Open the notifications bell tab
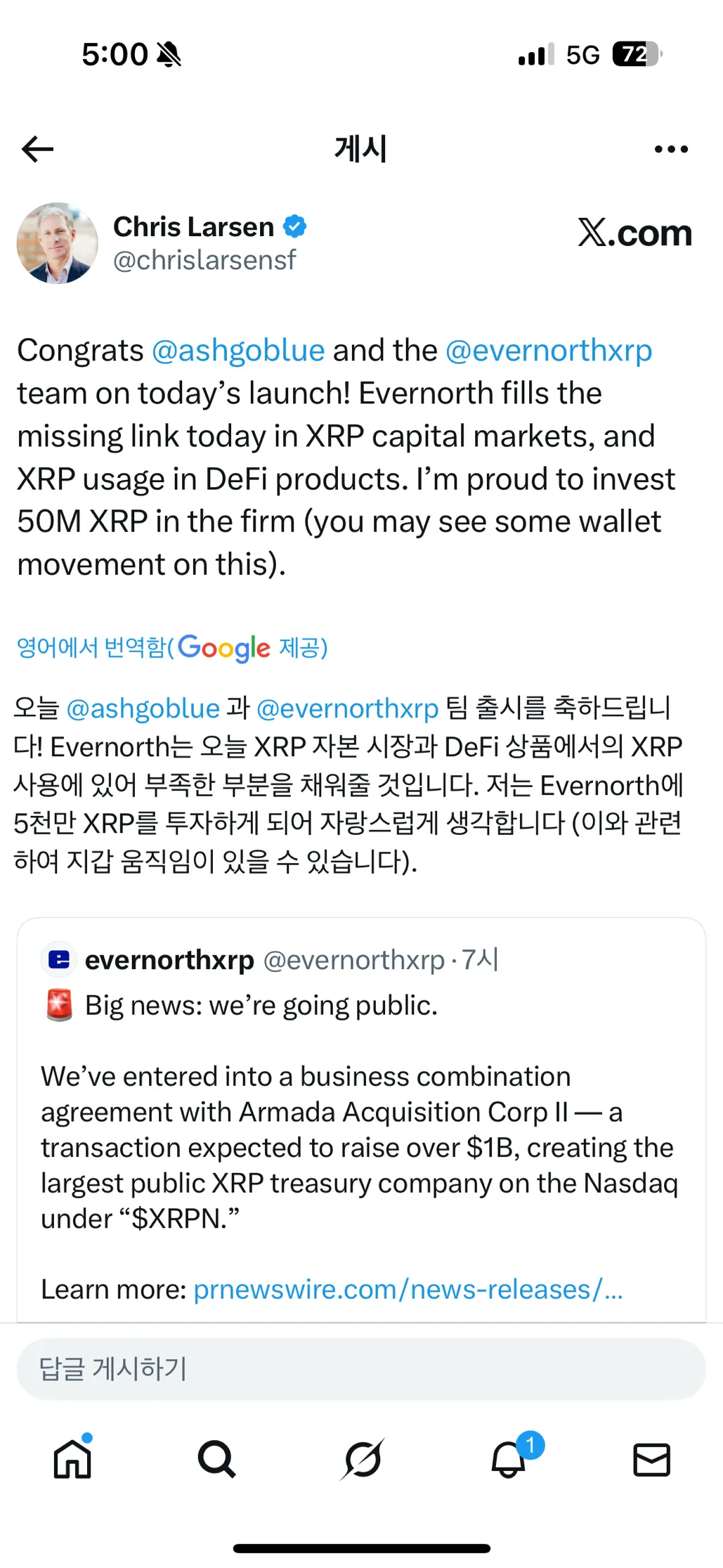This screenshot has width=723, height=1568. [509, 1459]
